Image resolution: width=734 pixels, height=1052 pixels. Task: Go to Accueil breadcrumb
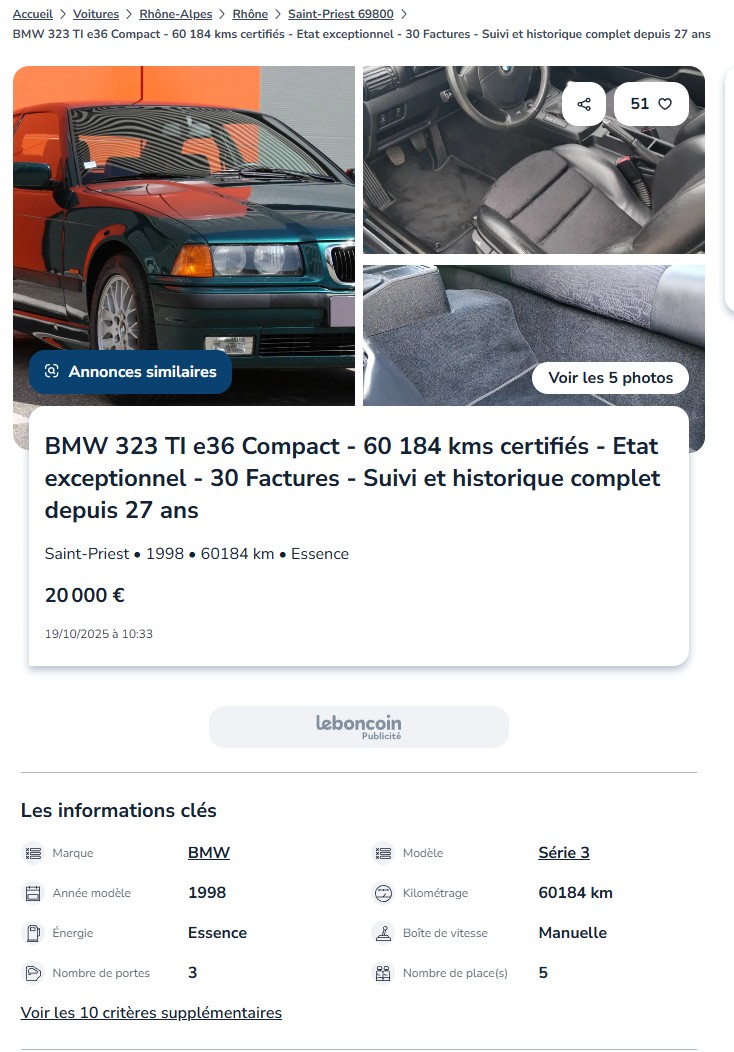32,14
